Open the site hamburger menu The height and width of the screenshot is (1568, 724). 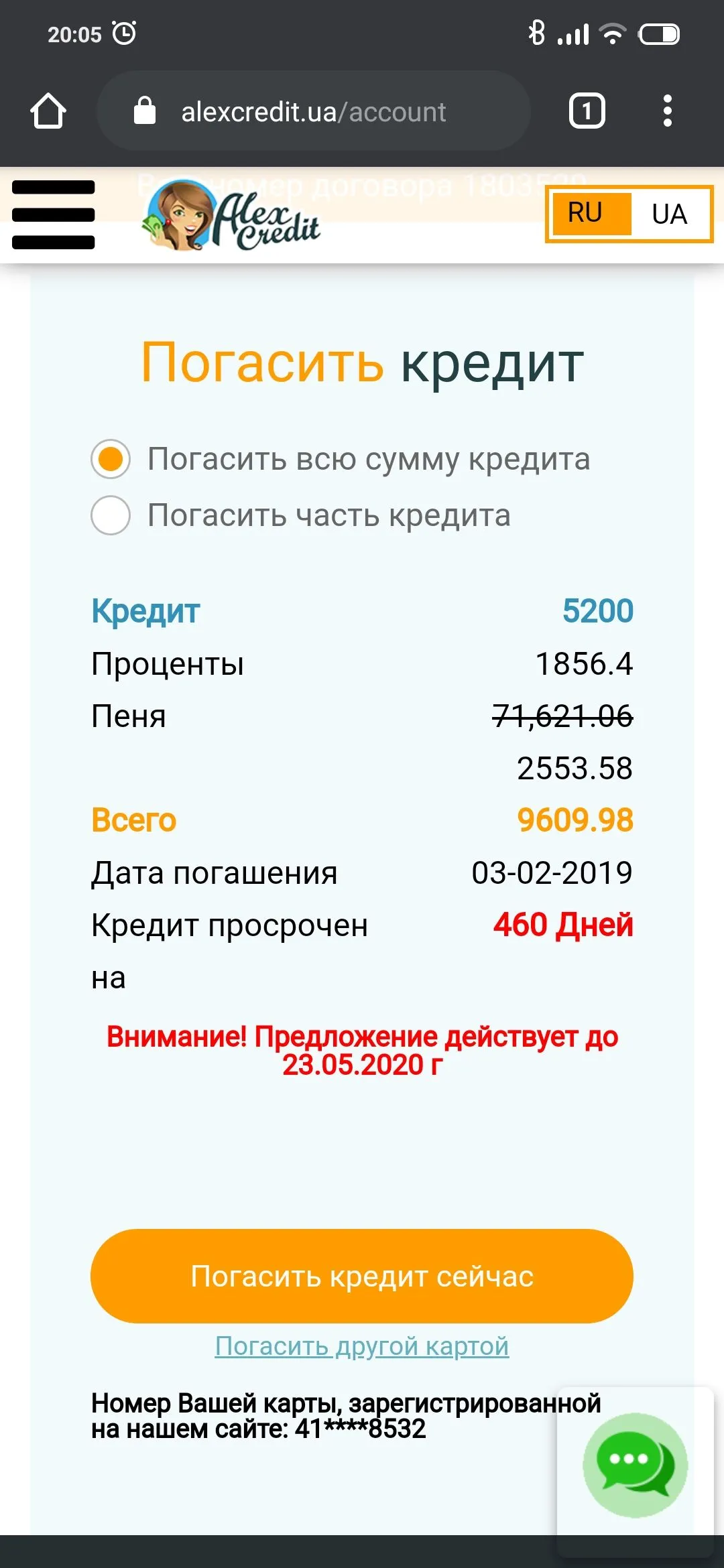54,214
